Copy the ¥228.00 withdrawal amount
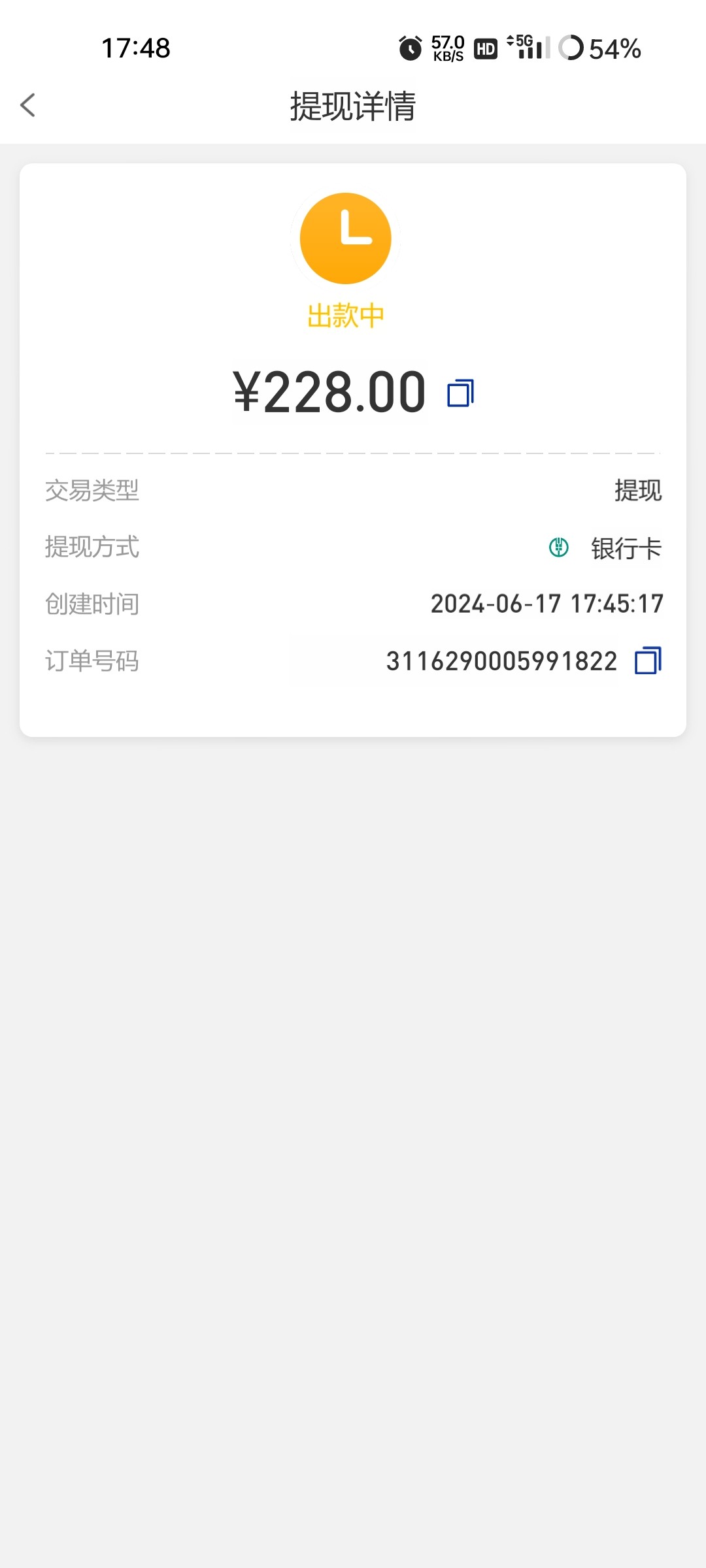 tap(460, 393)
